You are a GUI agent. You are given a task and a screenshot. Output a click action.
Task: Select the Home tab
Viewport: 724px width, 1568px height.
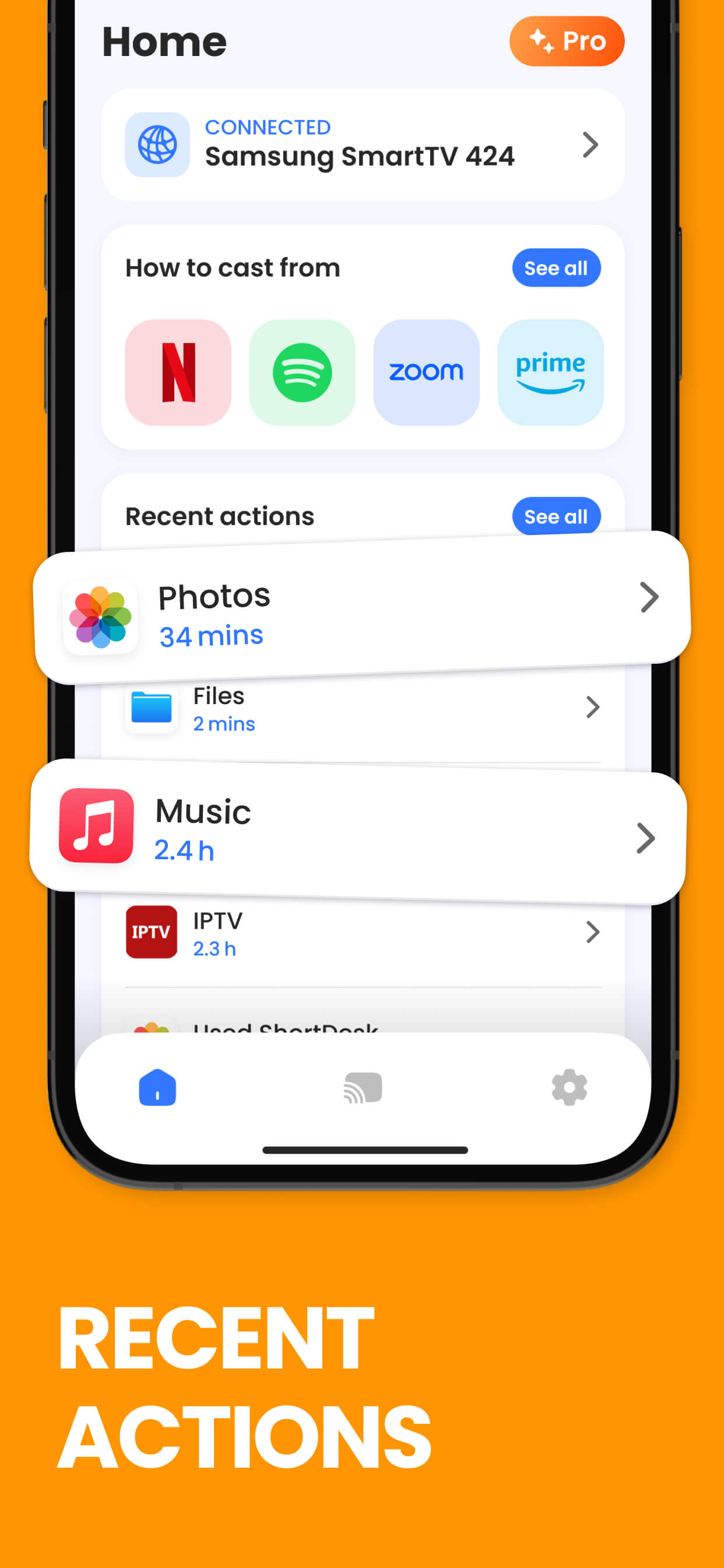pyautogui.click(x=157, y=1088)
